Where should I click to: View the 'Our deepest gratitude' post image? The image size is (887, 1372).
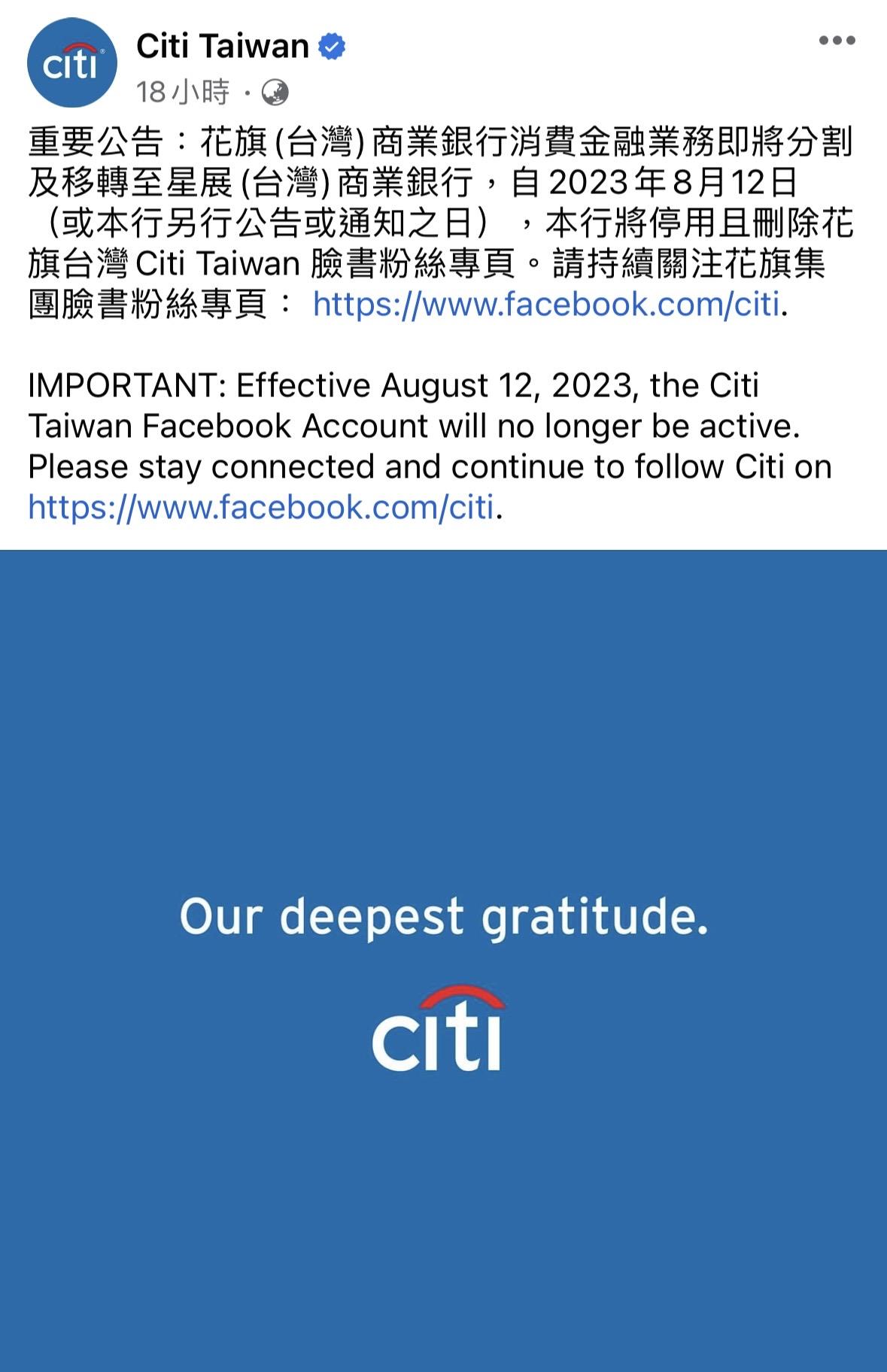pyautogui.click(x=443, y=960)
